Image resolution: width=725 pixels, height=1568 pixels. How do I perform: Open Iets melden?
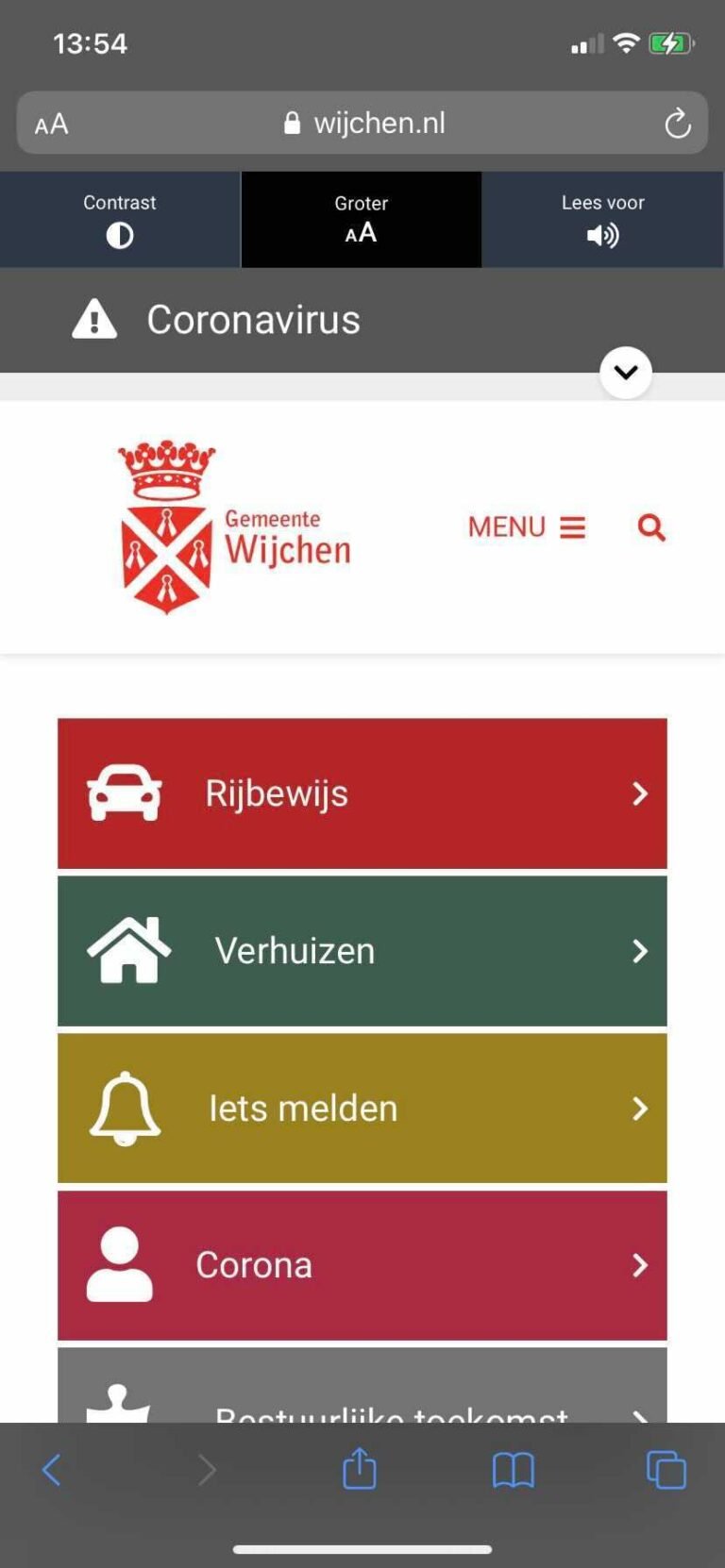coord(362,1108)
